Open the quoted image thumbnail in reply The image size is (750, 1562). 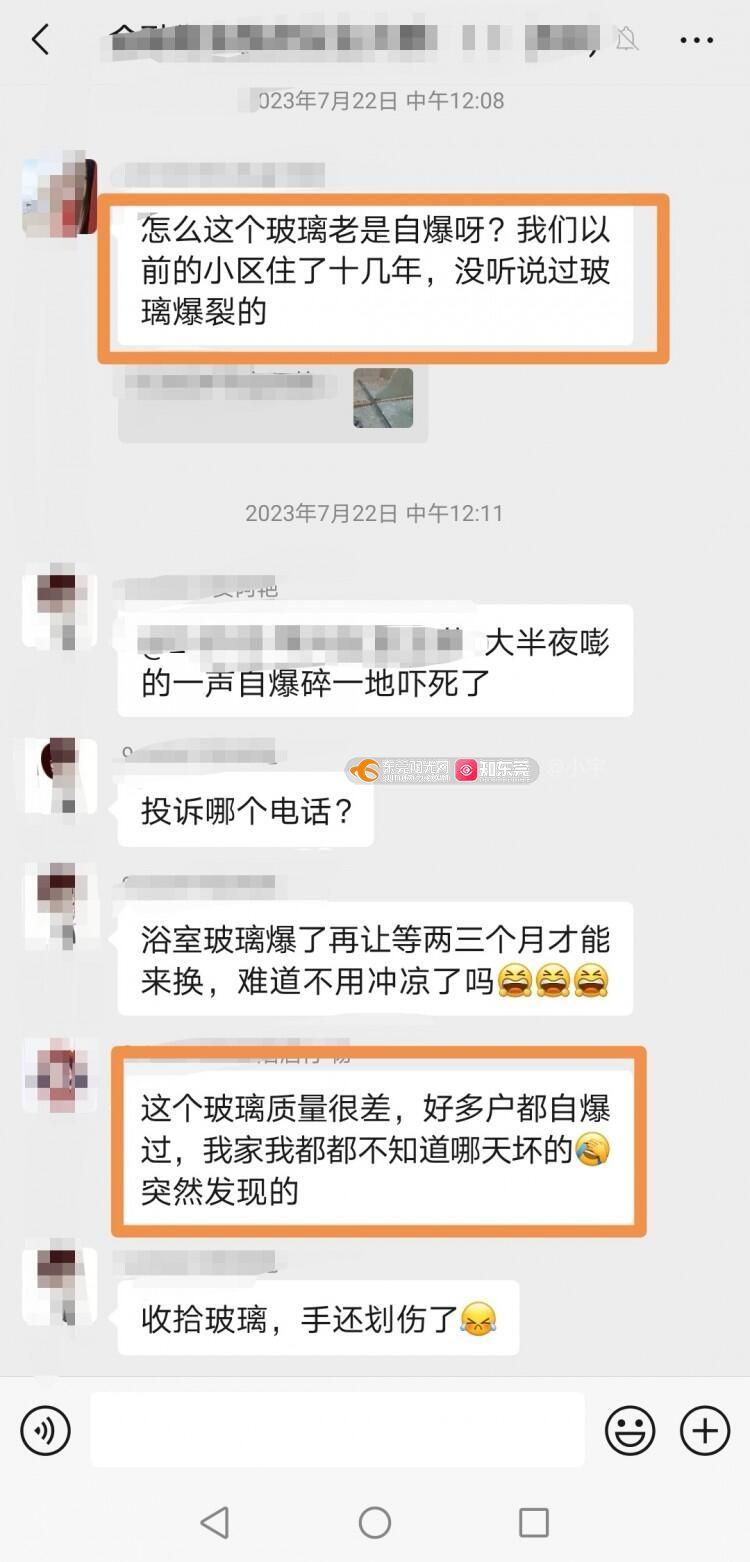coord(383,398)
